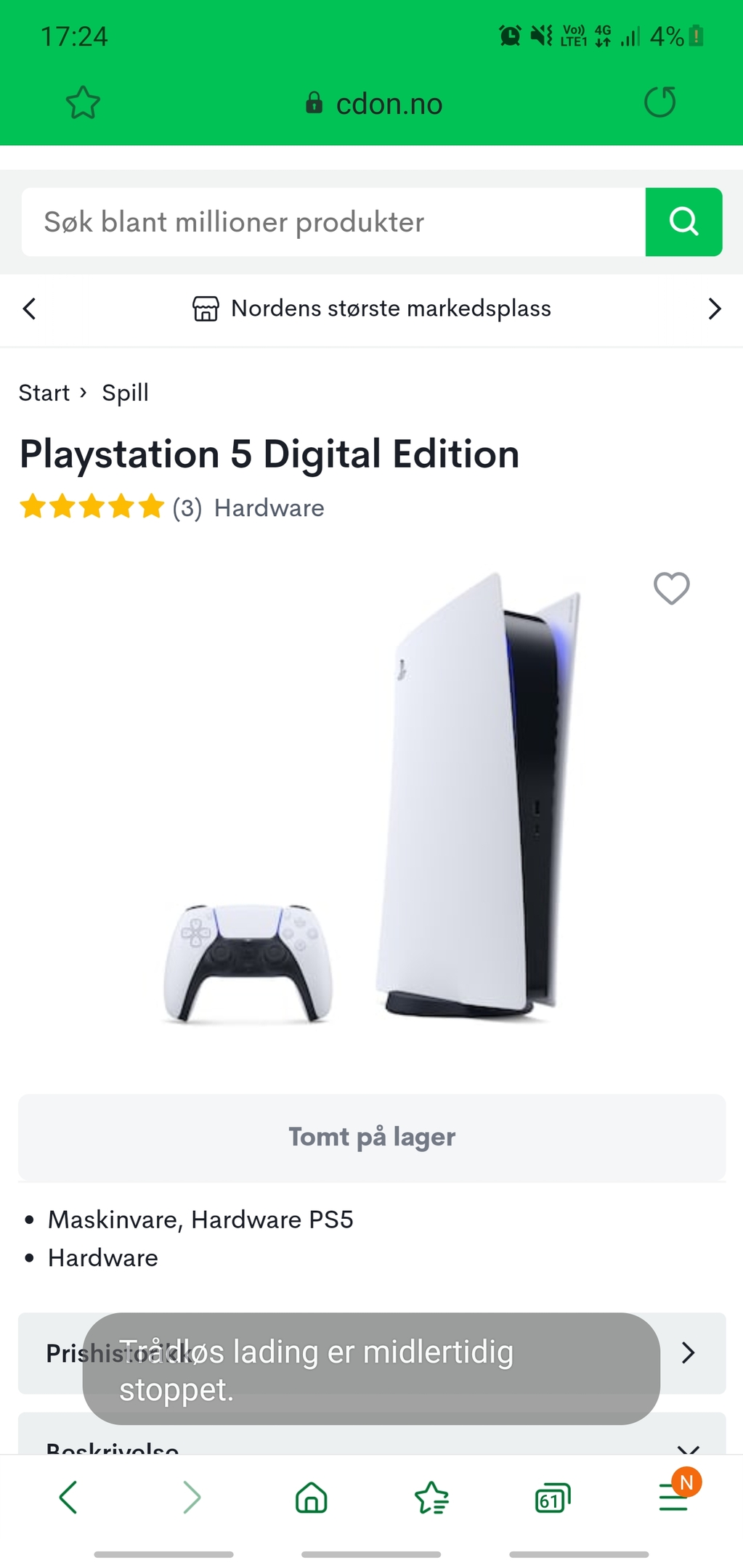Tap the green search button
Screen dimensions: 743x1568
coord(683,221)
